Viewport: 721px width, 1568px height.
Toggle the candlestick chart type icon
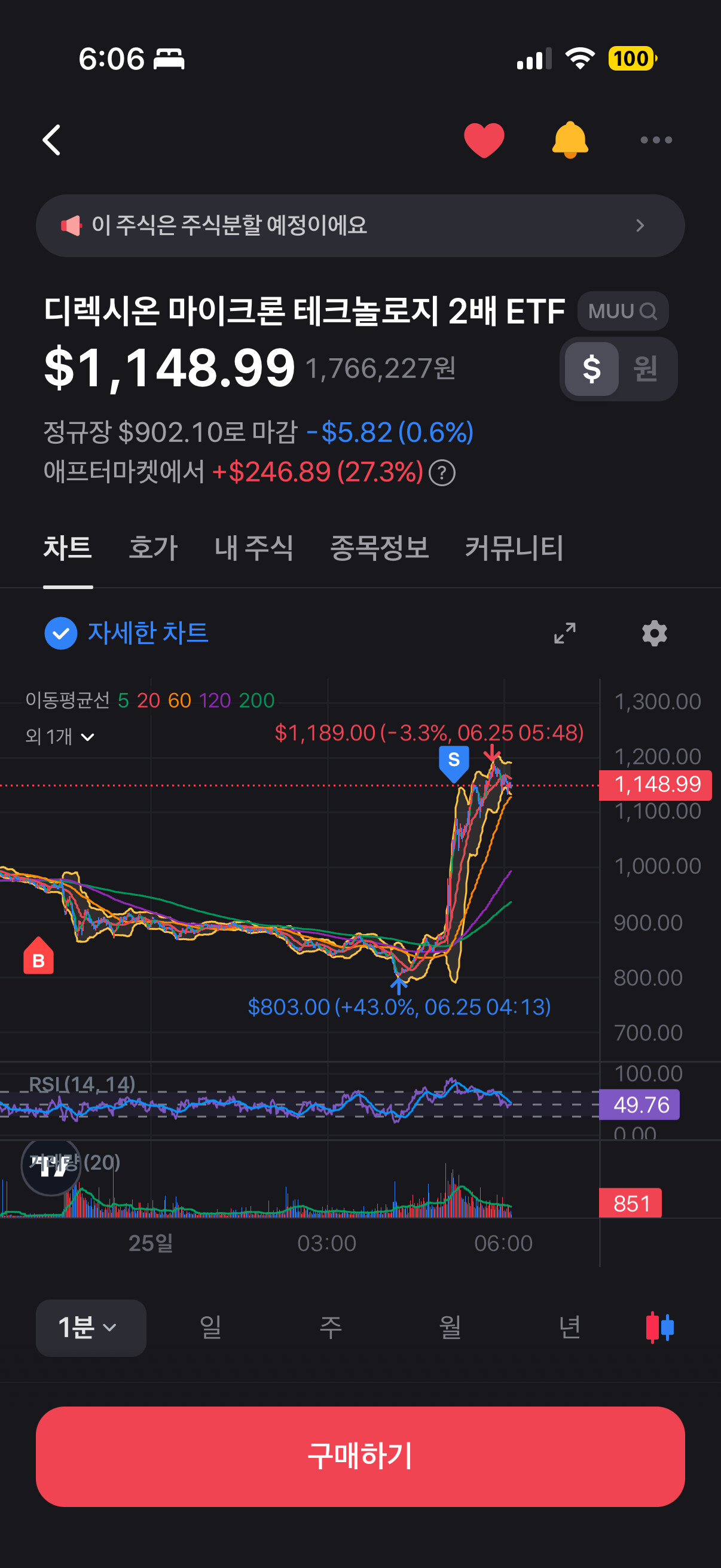[659, 1328]
